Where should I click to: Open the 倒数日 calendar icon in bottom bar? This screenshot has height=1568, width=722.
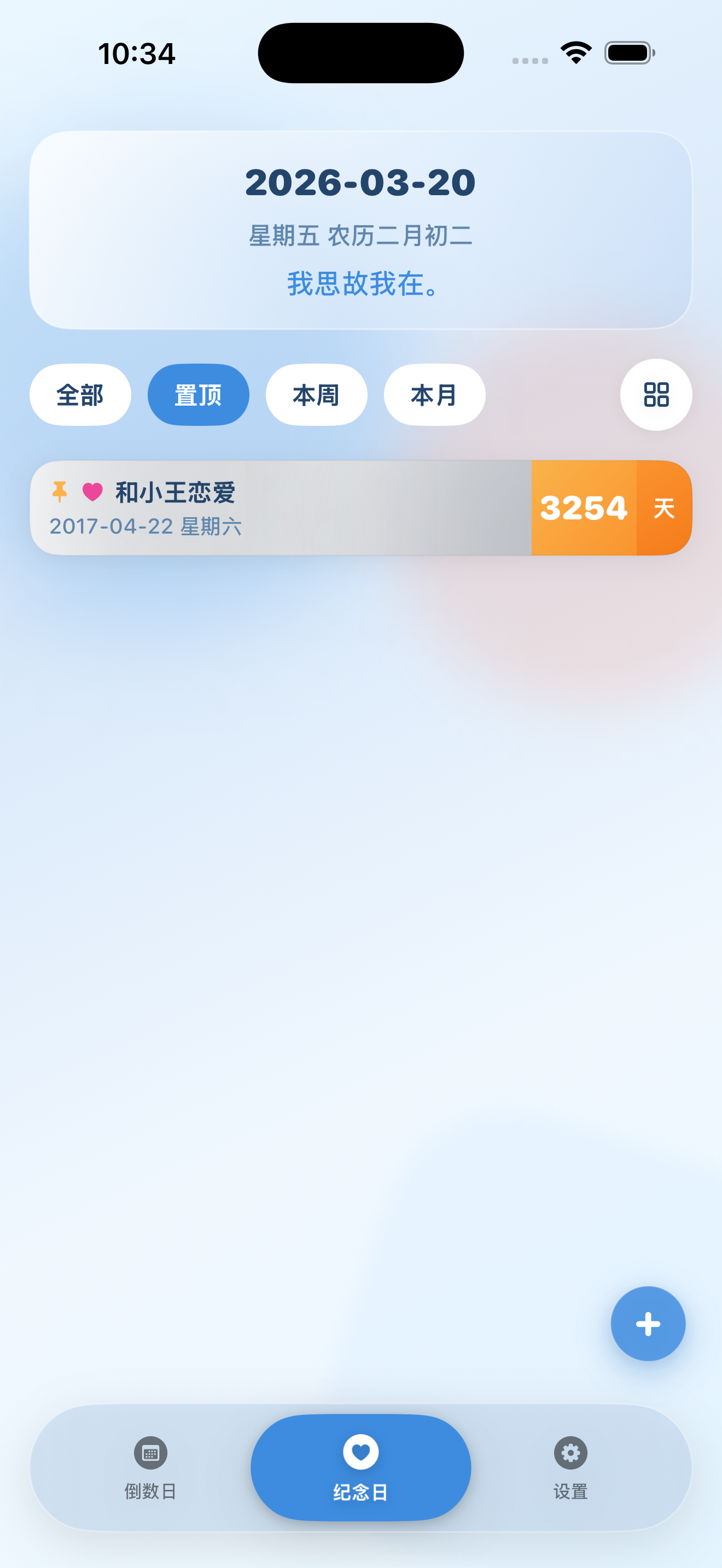(151, 1452)
